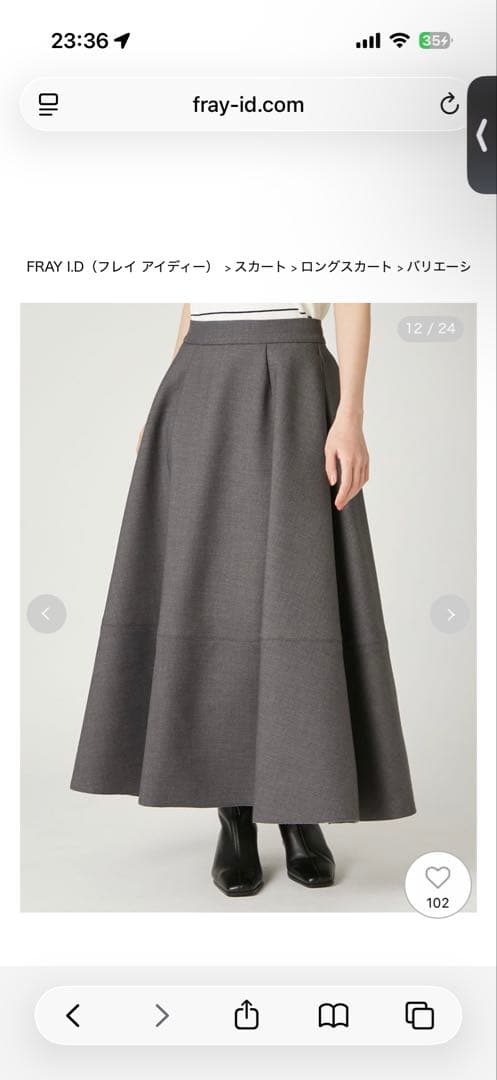Favorite this skirt with the heart button

(438, 884)
